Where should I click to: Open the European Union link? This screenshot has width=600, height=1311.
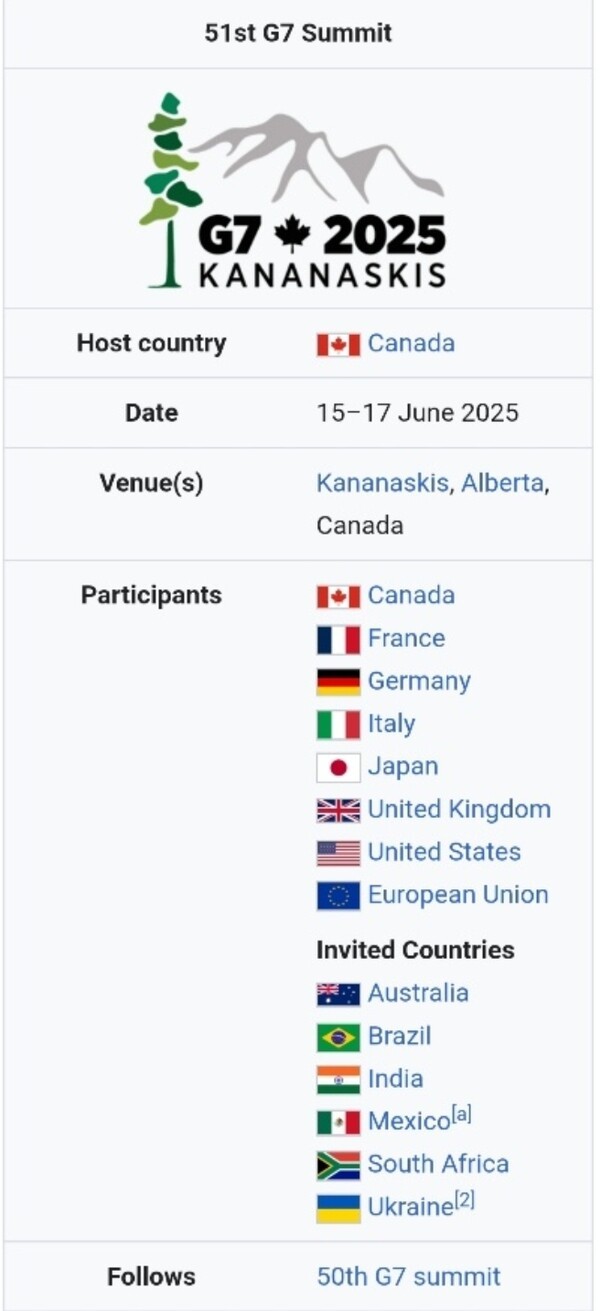(457, 895)
